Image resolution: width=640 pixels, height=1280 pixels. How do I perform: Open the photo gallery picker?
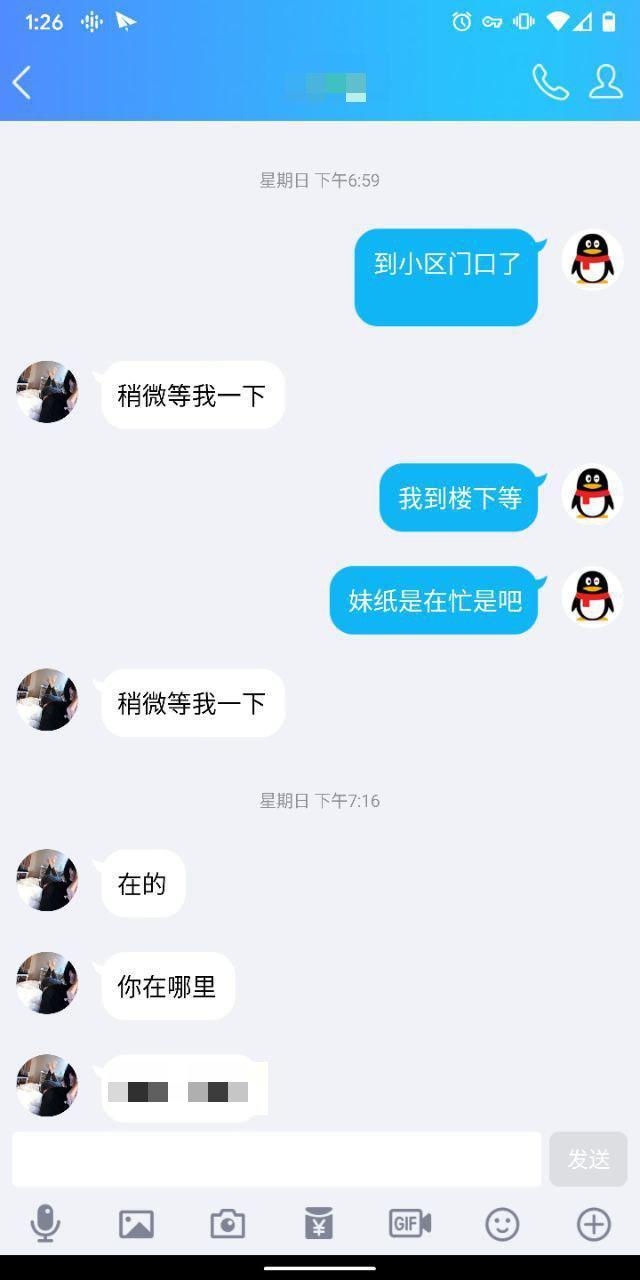click(x=136, y=1223)
